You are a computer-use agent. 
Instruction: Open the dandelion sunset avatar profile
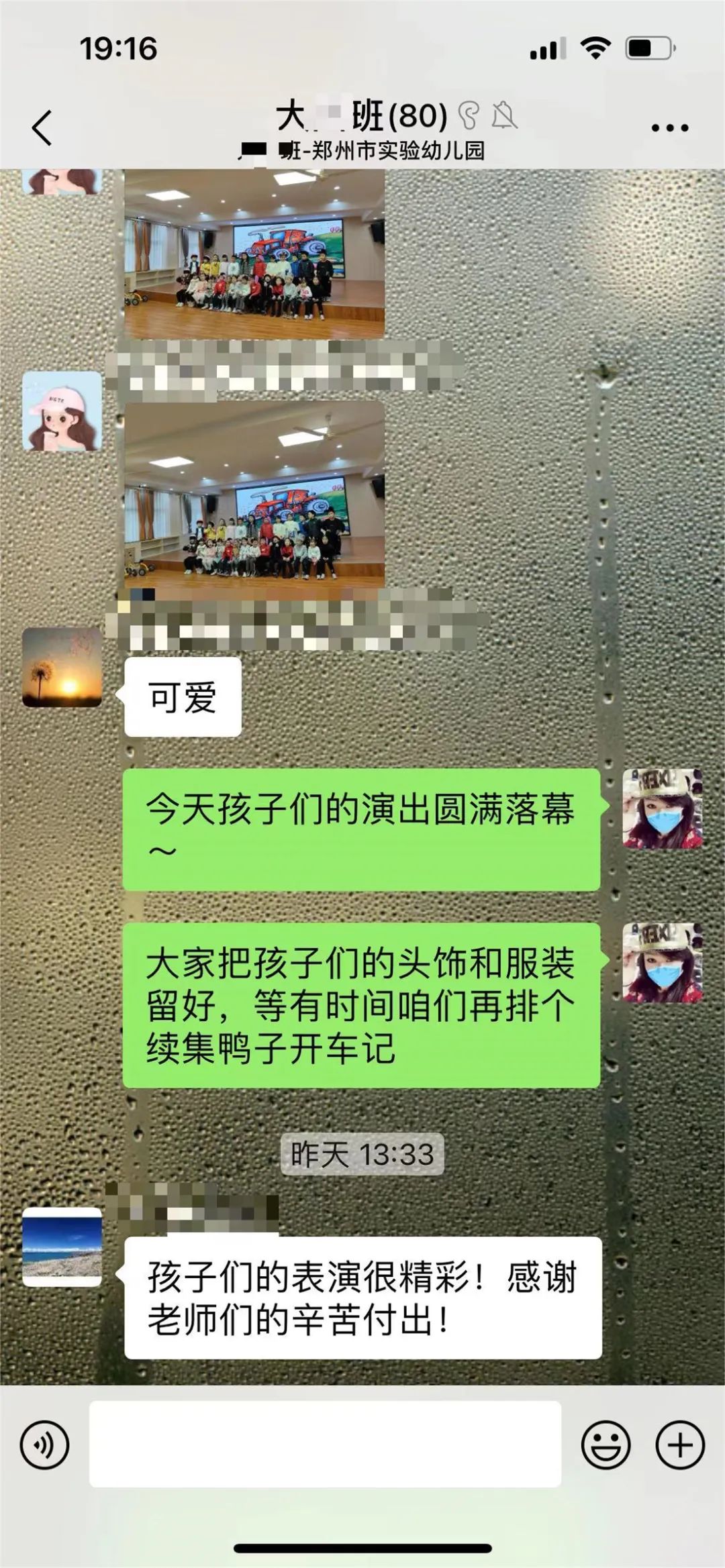[x=62, y=668]
